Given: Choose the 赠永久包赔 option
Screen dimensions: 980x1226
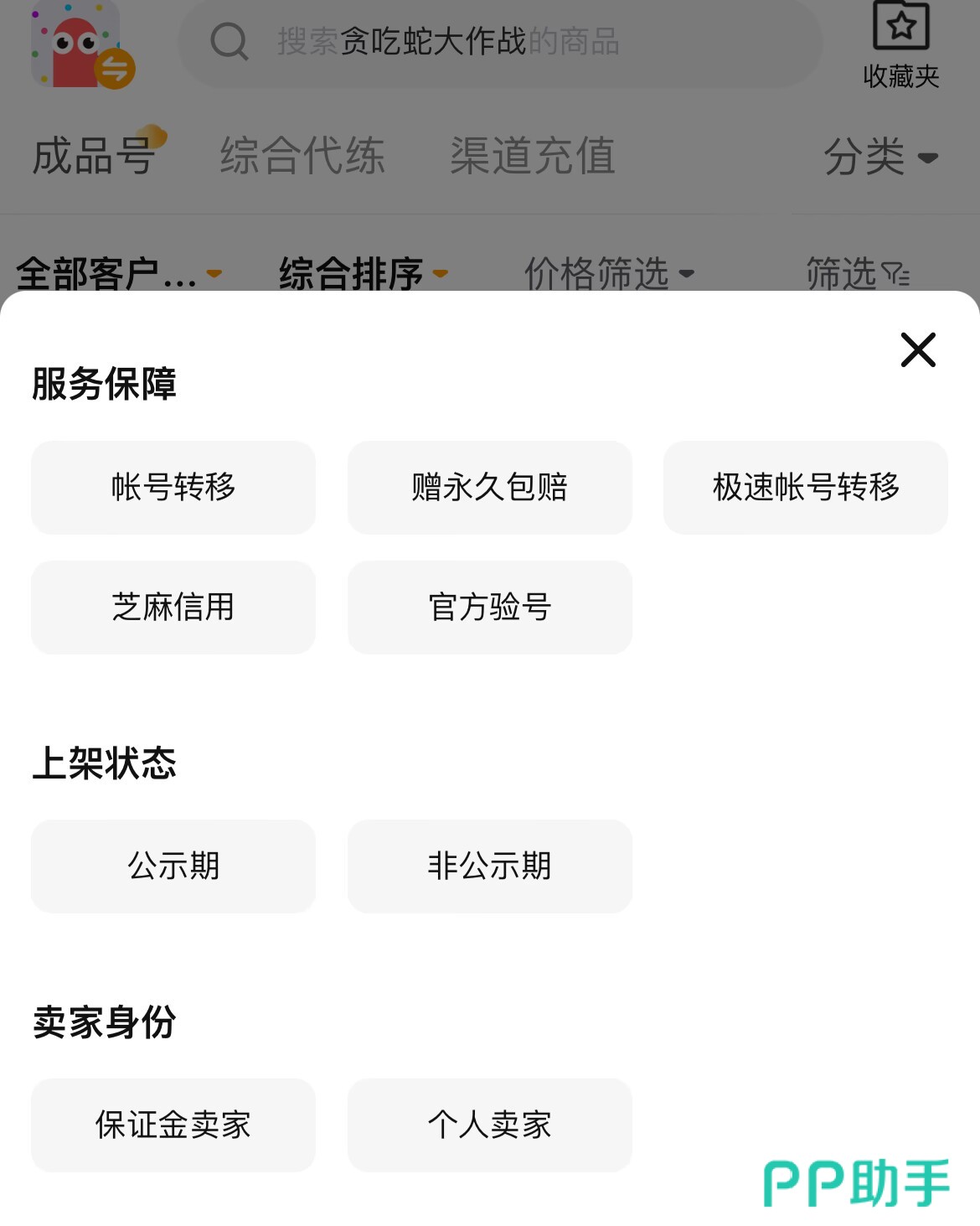Looking at the screenshot, I should point(489,487).
